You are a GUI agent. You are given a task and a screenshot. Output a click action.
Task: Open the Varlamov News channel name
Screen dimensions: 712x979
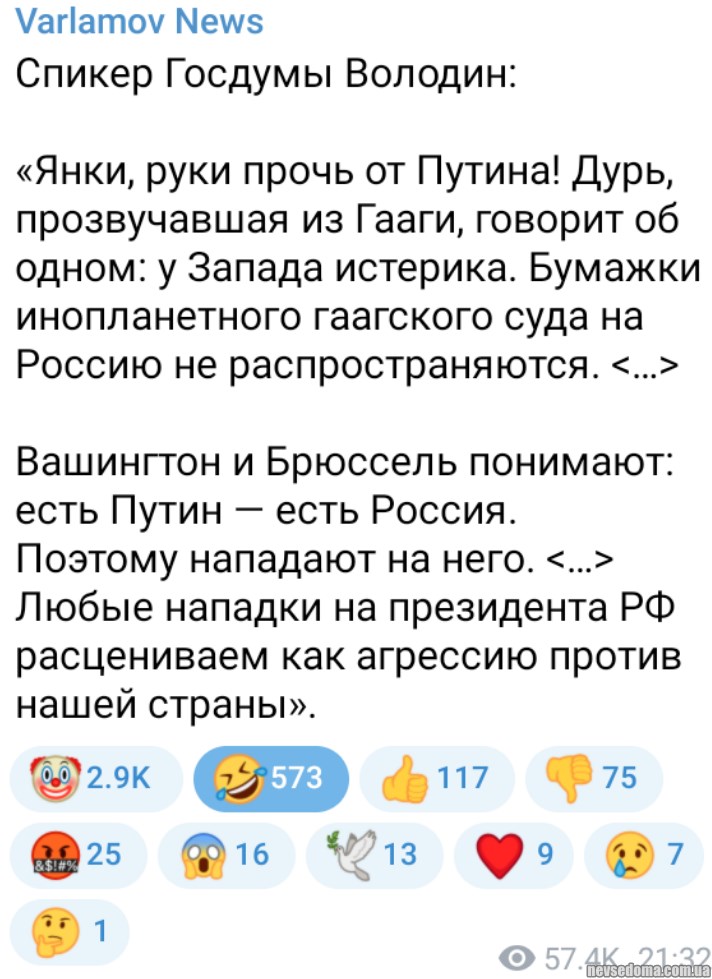(141, 21)
